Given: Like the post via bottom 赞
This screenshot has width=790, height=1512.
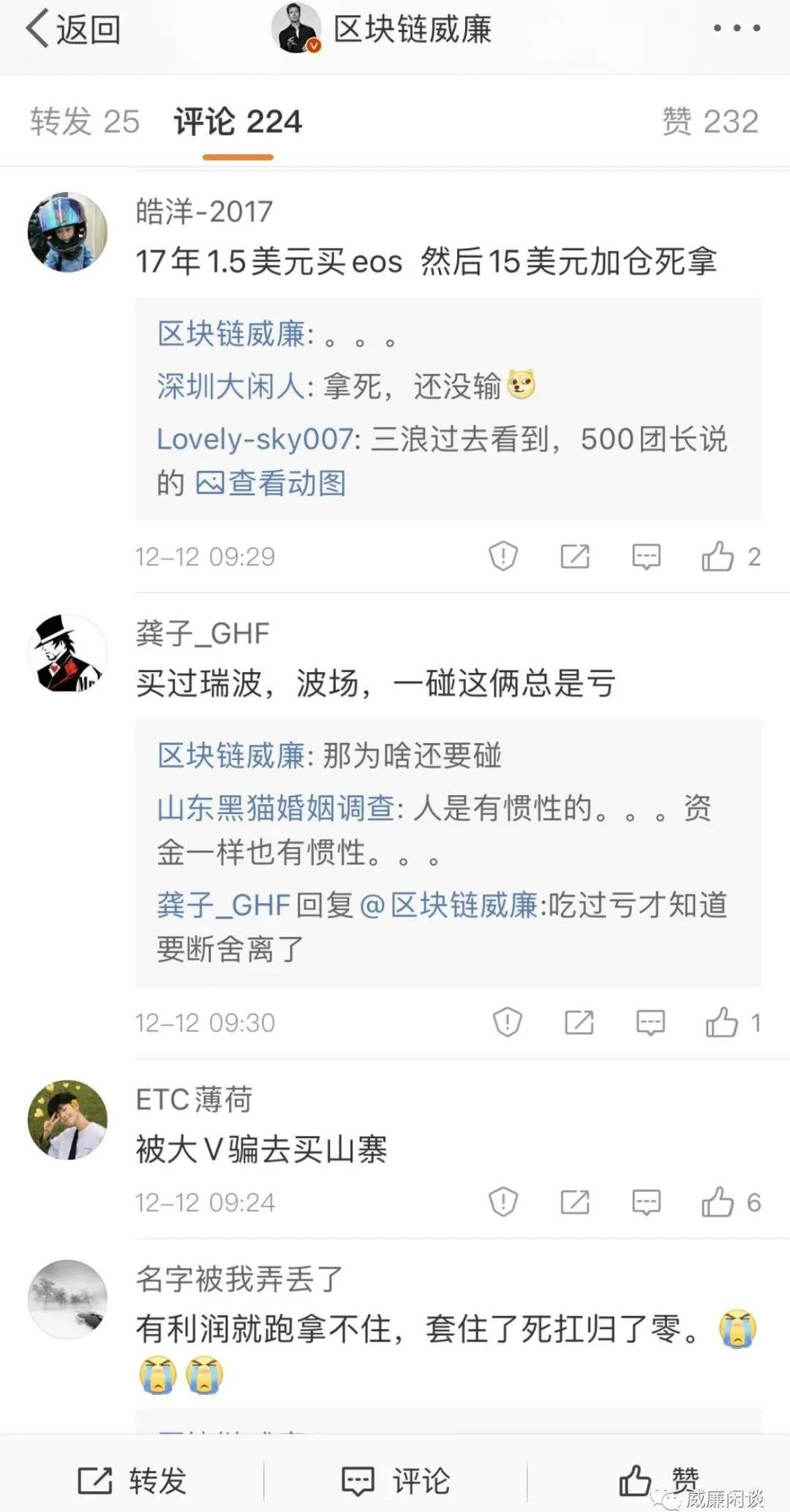Looking at the screenshot, I should [x=658, y=1481].
